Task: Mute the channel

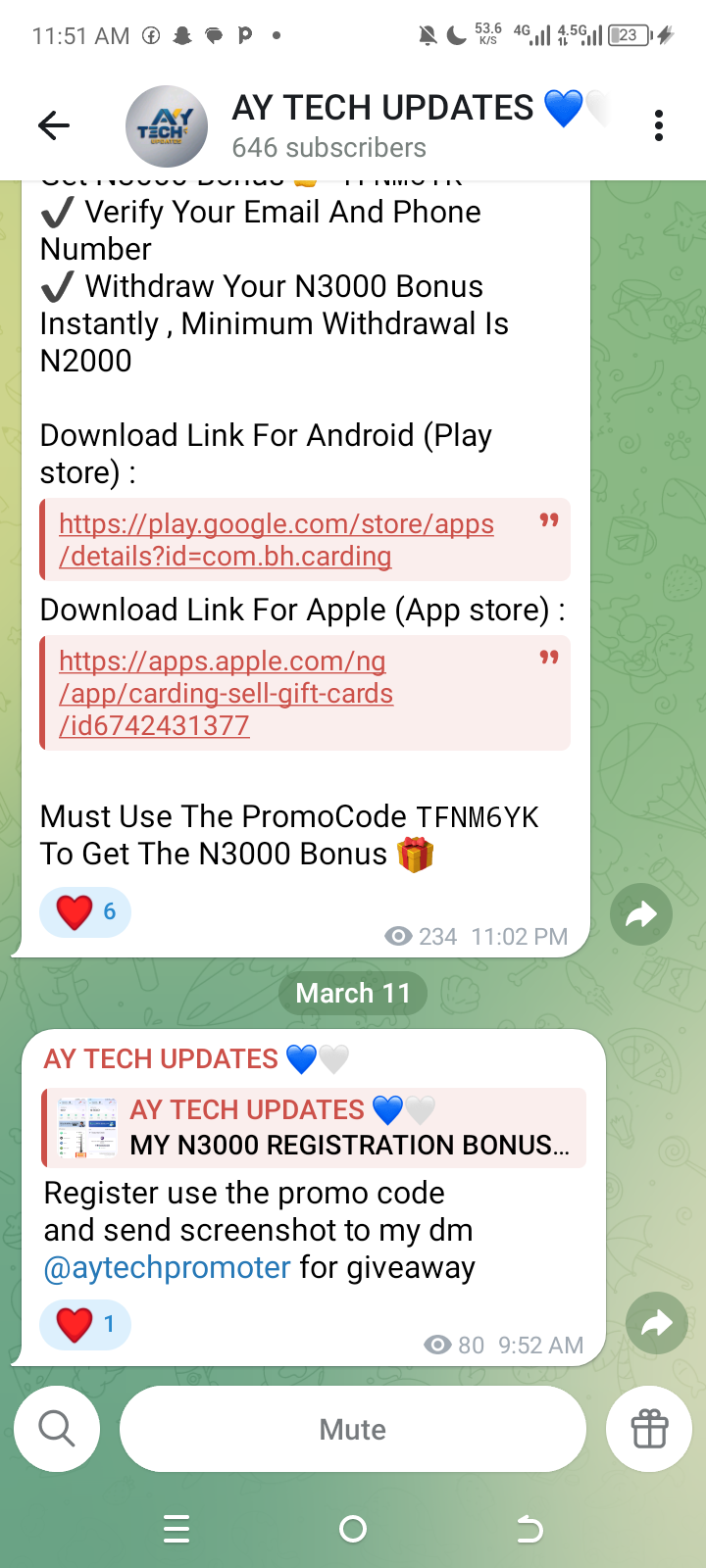Action: 353,1429
